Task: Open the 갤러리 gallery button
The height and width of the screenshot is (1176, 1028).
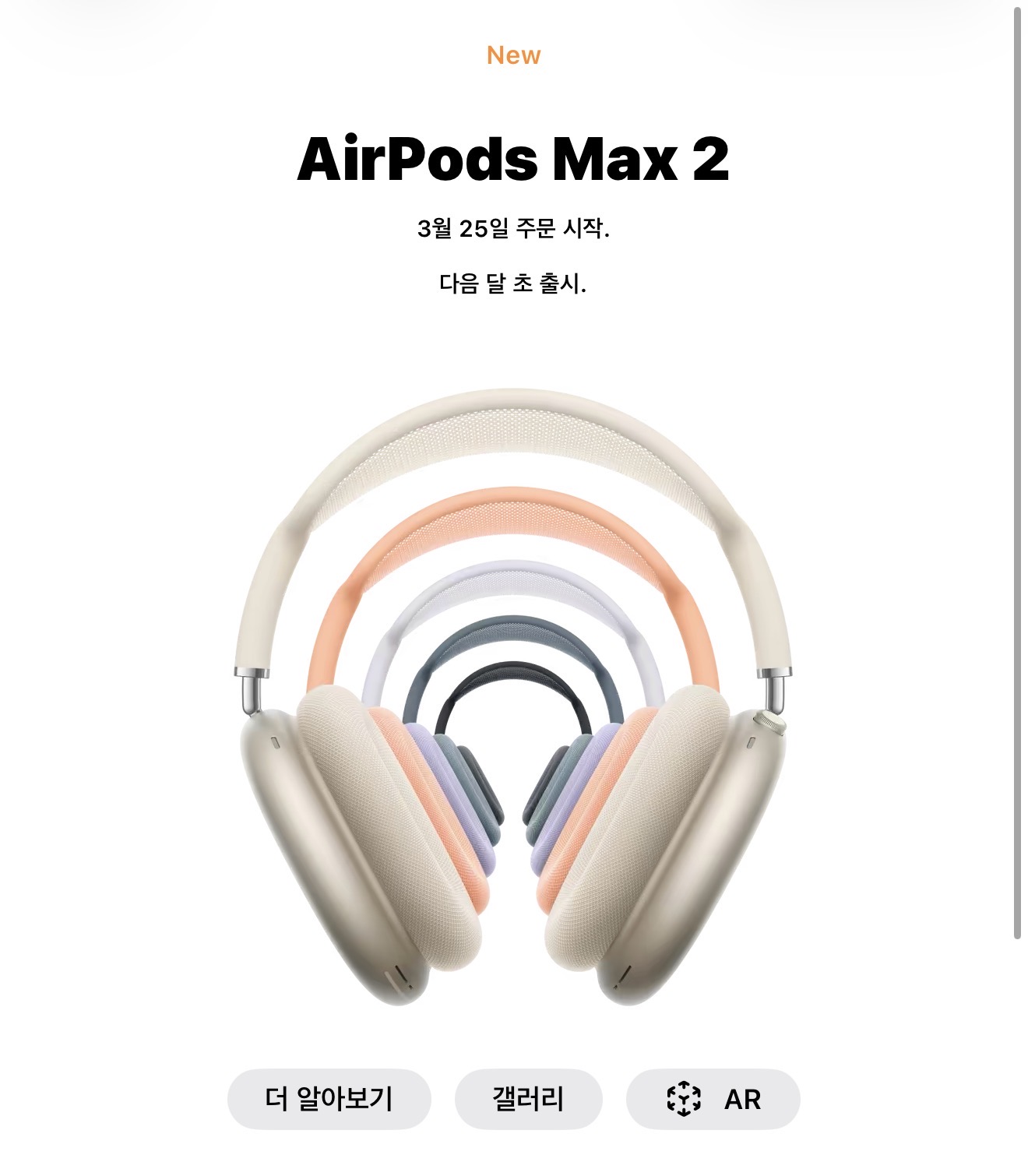Action: click(x=528, y=1099)
